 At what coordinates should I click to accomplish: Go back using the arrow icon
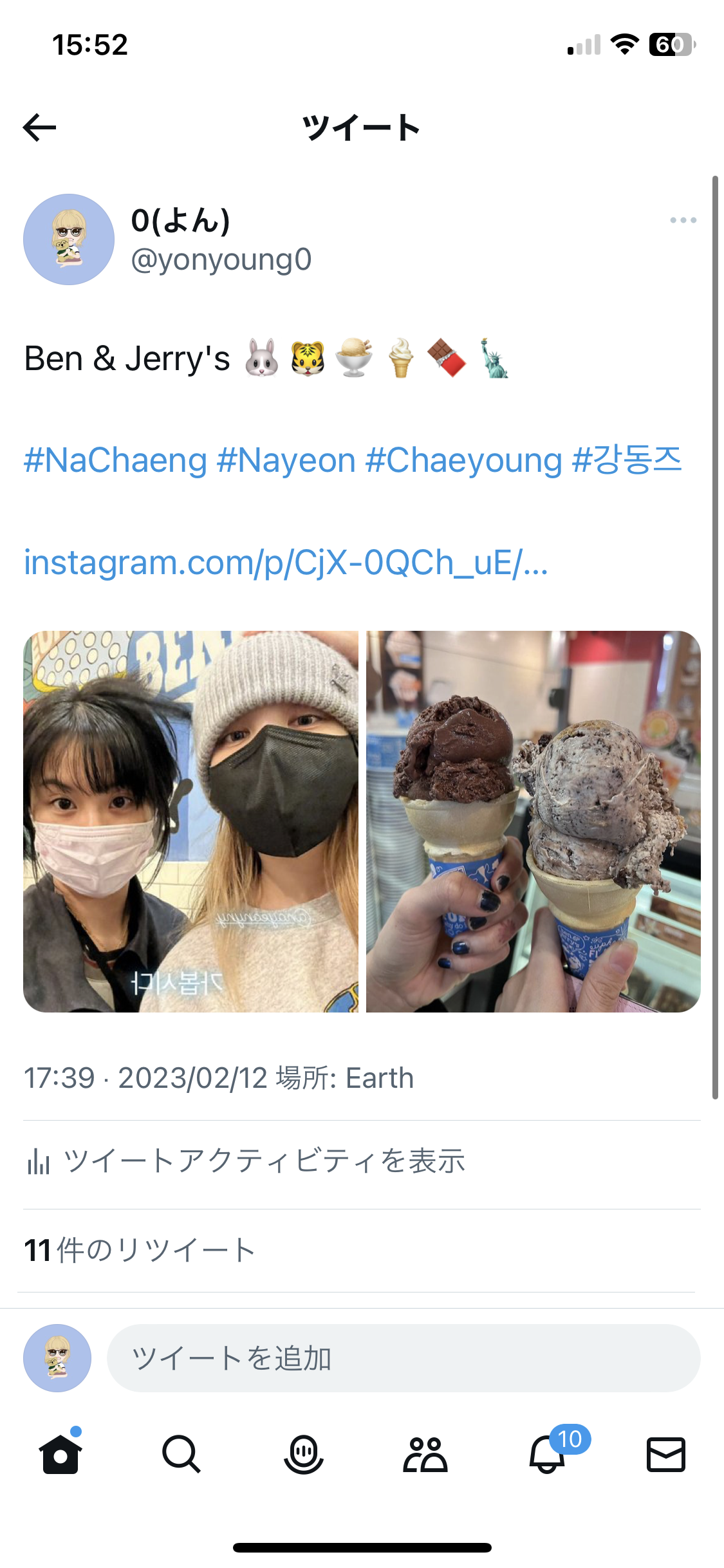pyautogui.click(x=40, y=127)
